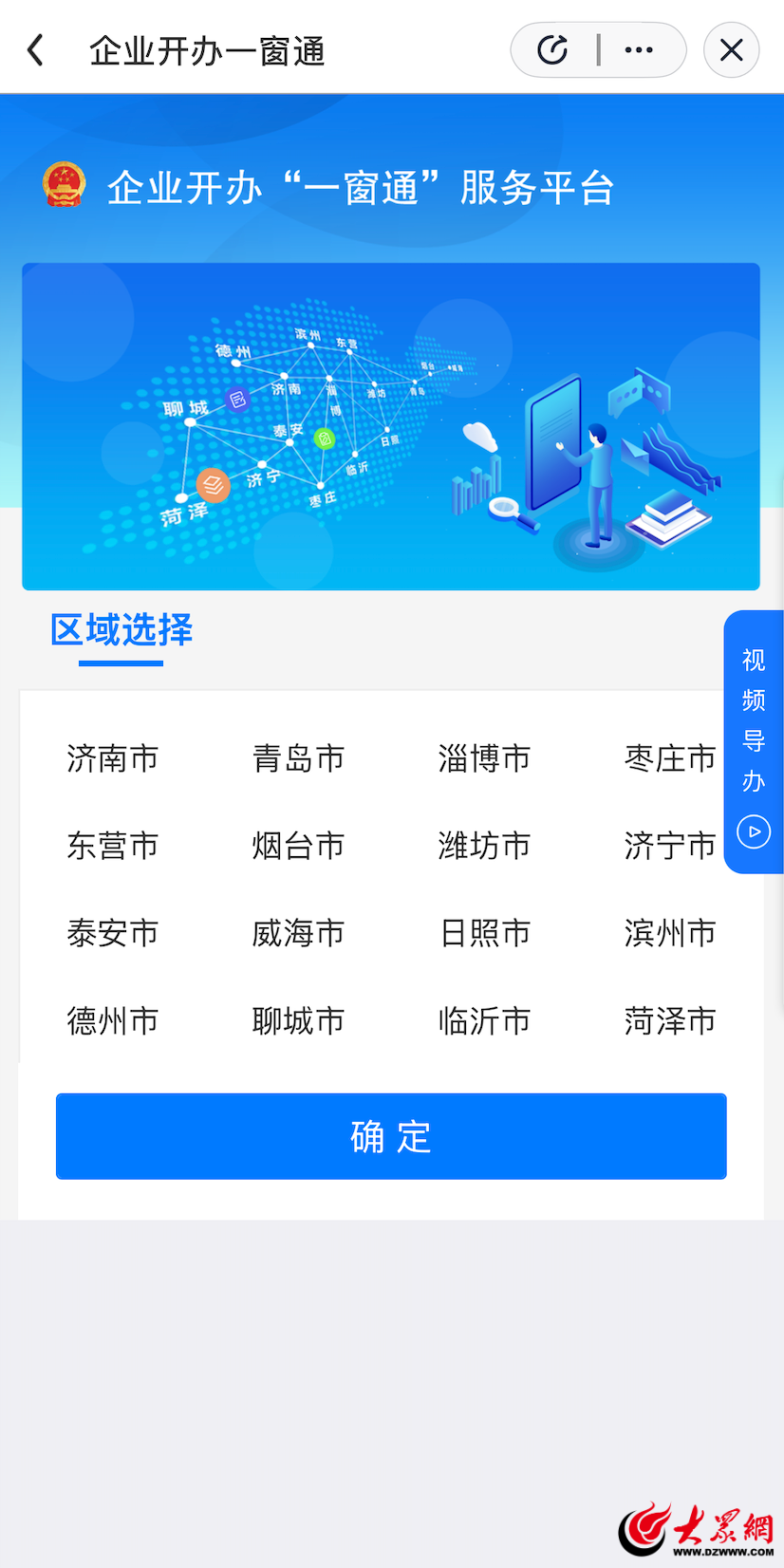Viewport: 784px width, 1568px height.
Task: Select 济南市 as the region
Action: coord(112,758)
